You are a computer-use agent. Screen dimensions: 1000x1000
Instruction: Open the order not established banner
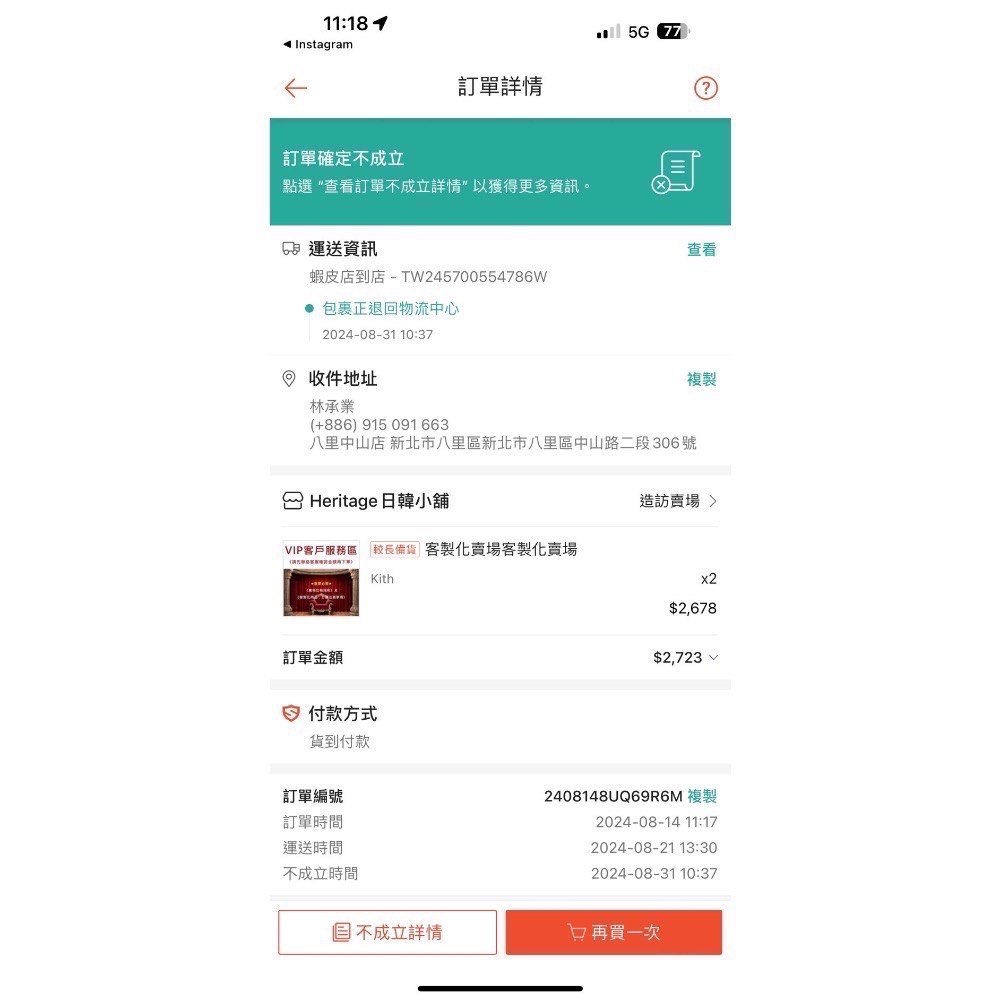(x=500, y=172)
